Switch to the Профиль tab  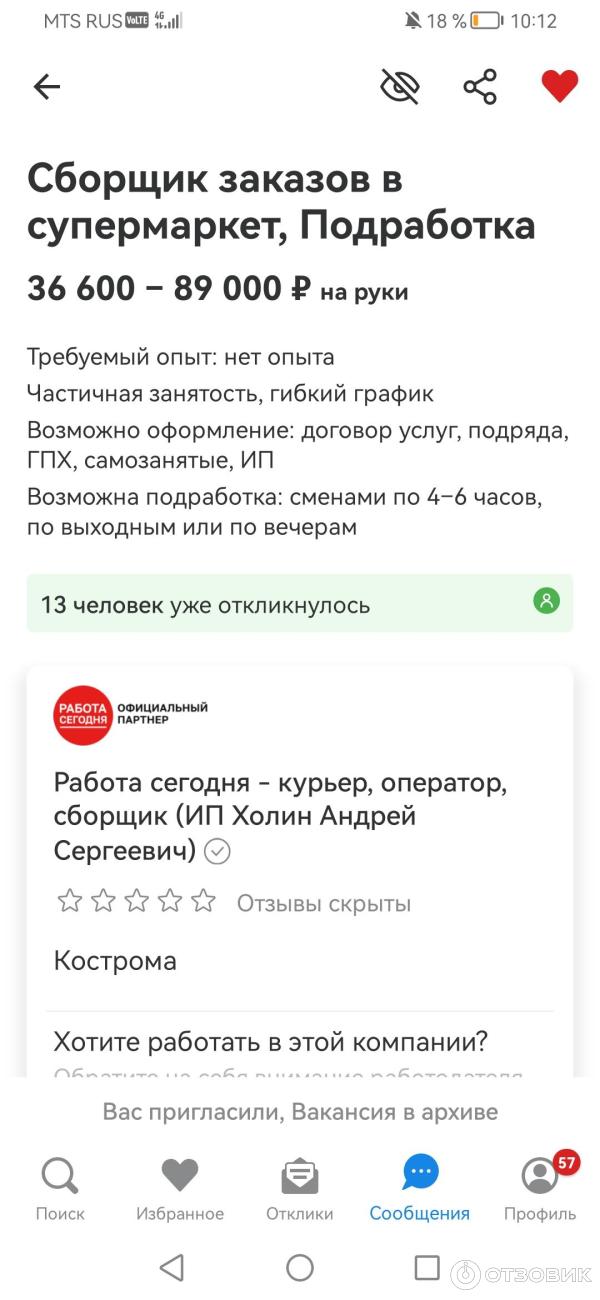(x=540, y=1189)
